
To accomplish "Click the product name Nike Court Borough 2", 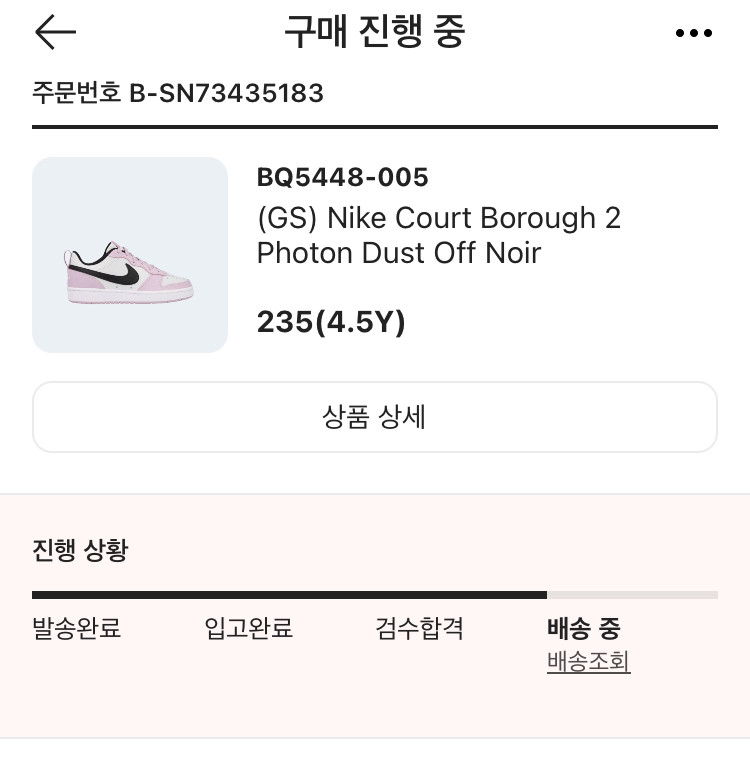I will [x=438, y=217].
